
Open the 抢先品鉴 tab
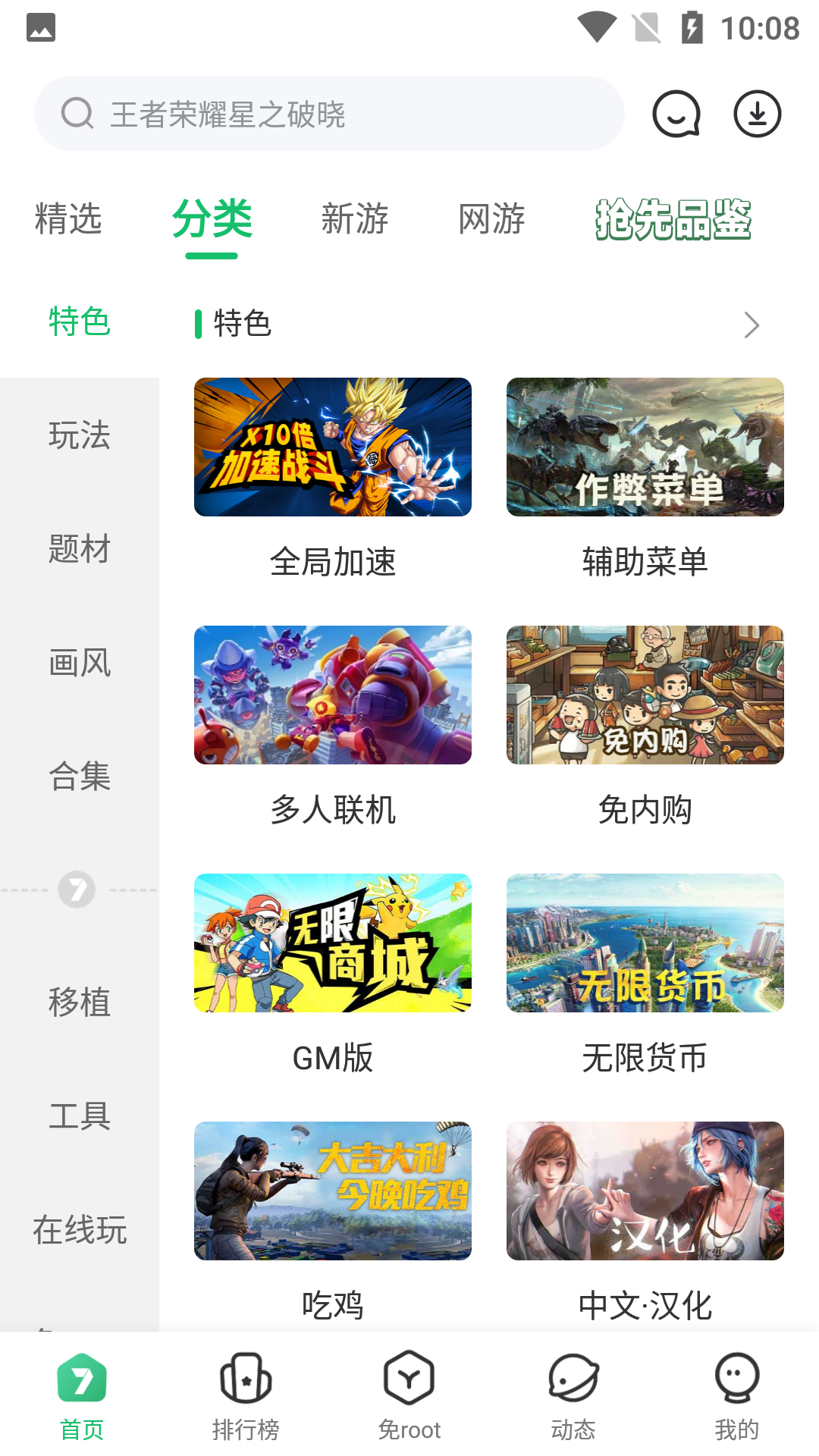pyautogui.click(x=673, y=219)
